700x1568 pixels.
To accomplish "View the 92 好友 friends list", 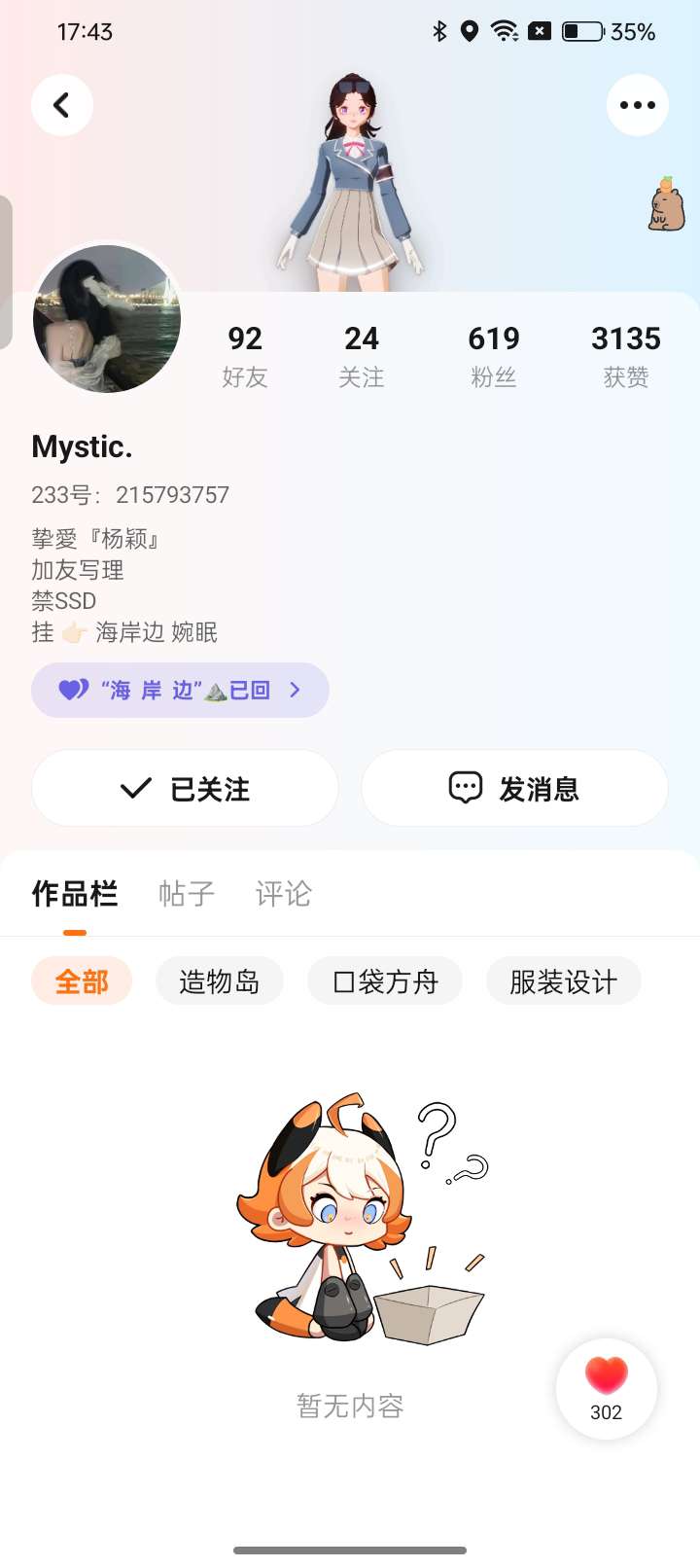I will pyautogui.click(x=245, y=356).
